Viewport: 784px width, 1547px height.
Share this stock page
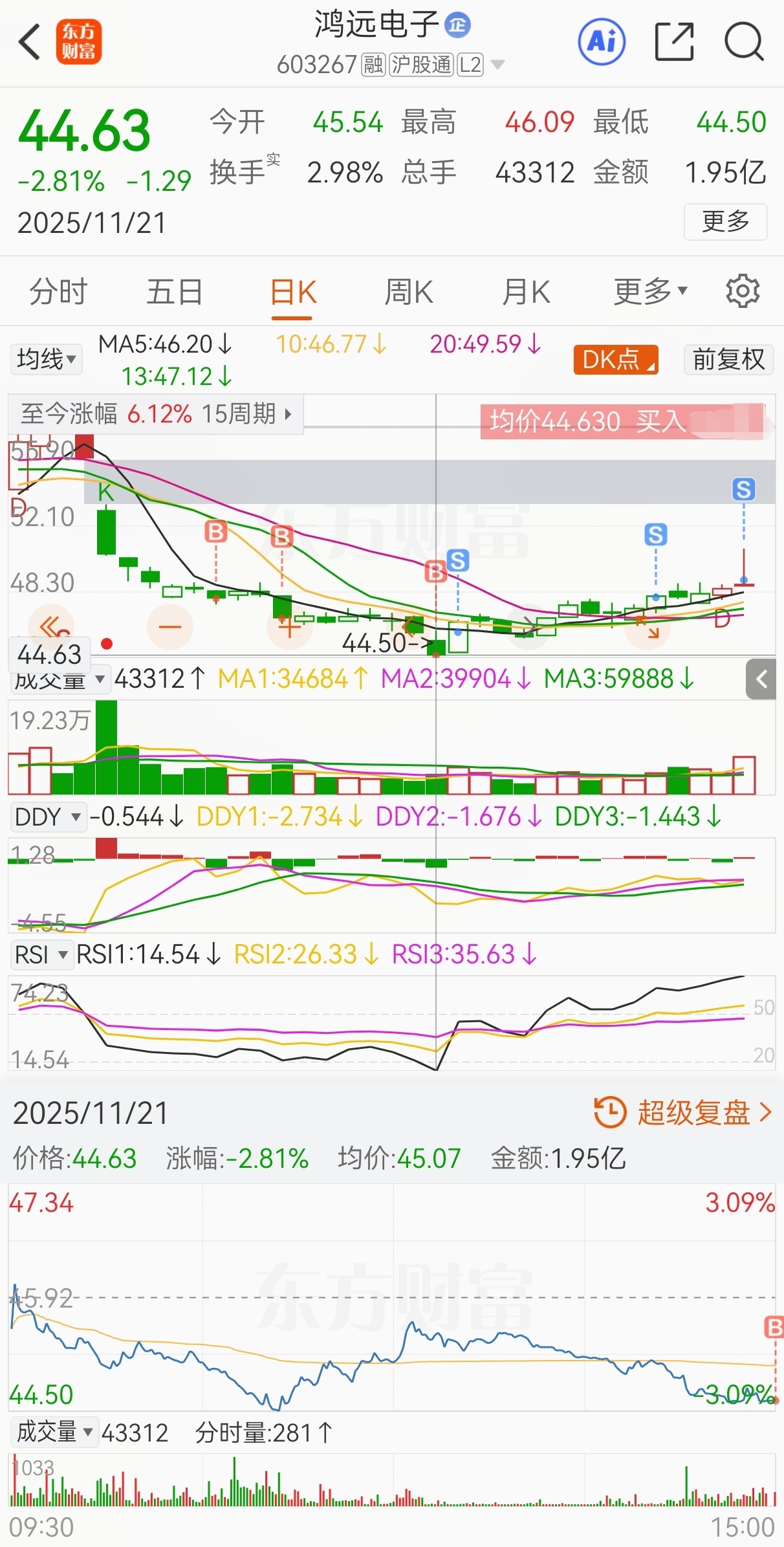(674, 42)
